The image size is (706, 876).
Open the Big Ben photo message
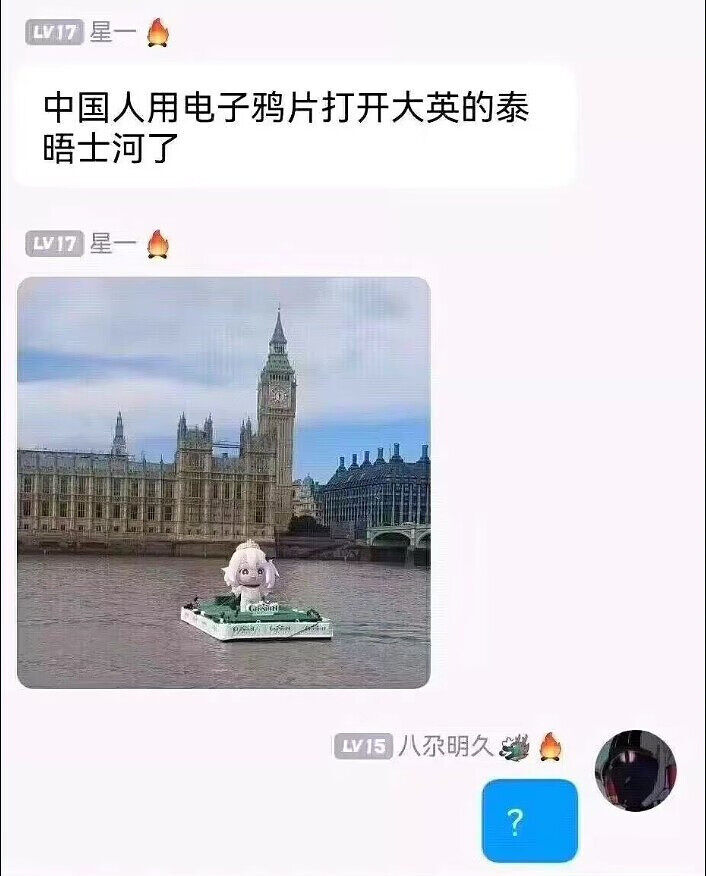(x=224, y=482)
